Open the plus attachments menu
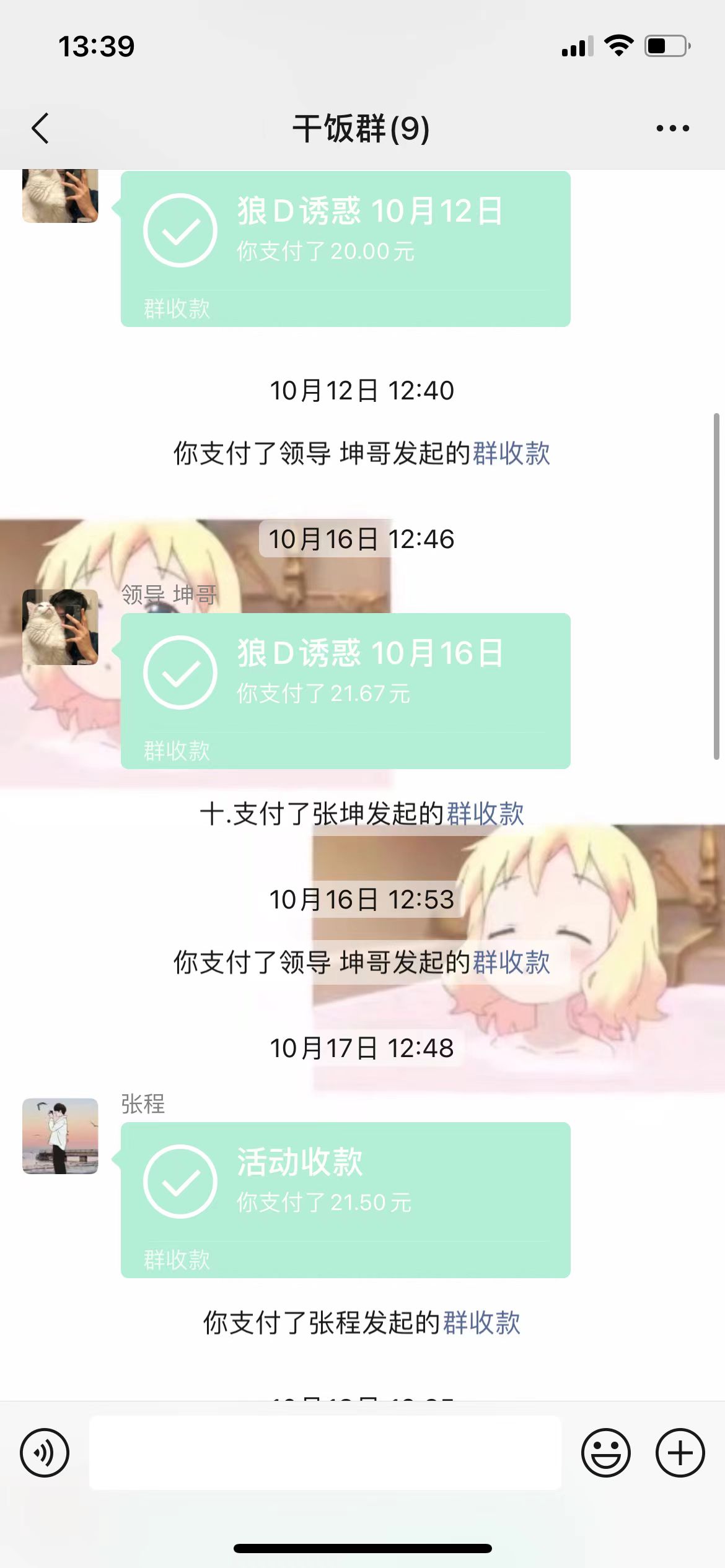The width and height of the screenshot is (725, 1568). pyautogui.click(x=680, y=1453)
